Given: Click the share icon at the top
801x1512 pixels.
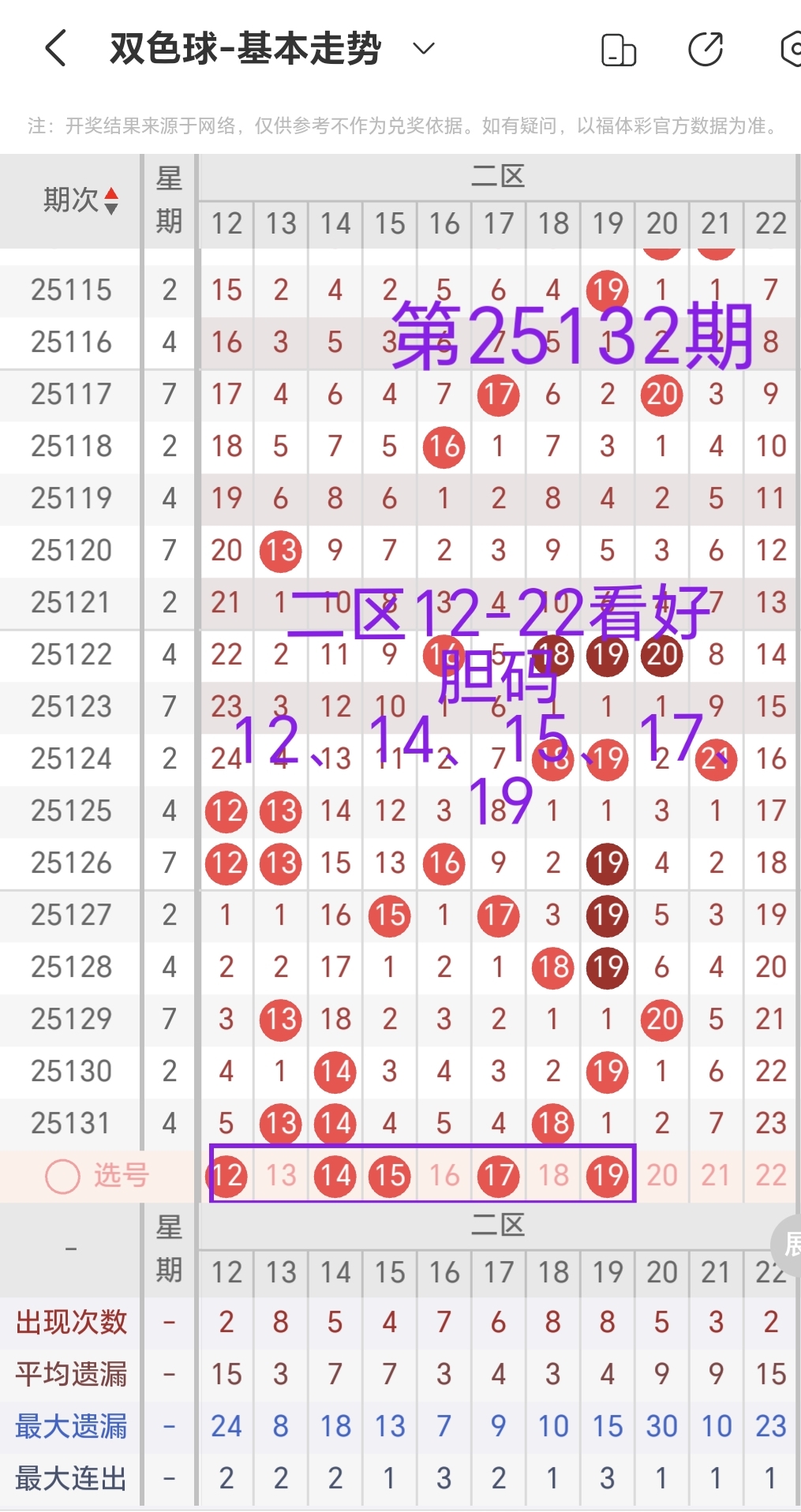Looking at the screenshot, I should 706,47.
